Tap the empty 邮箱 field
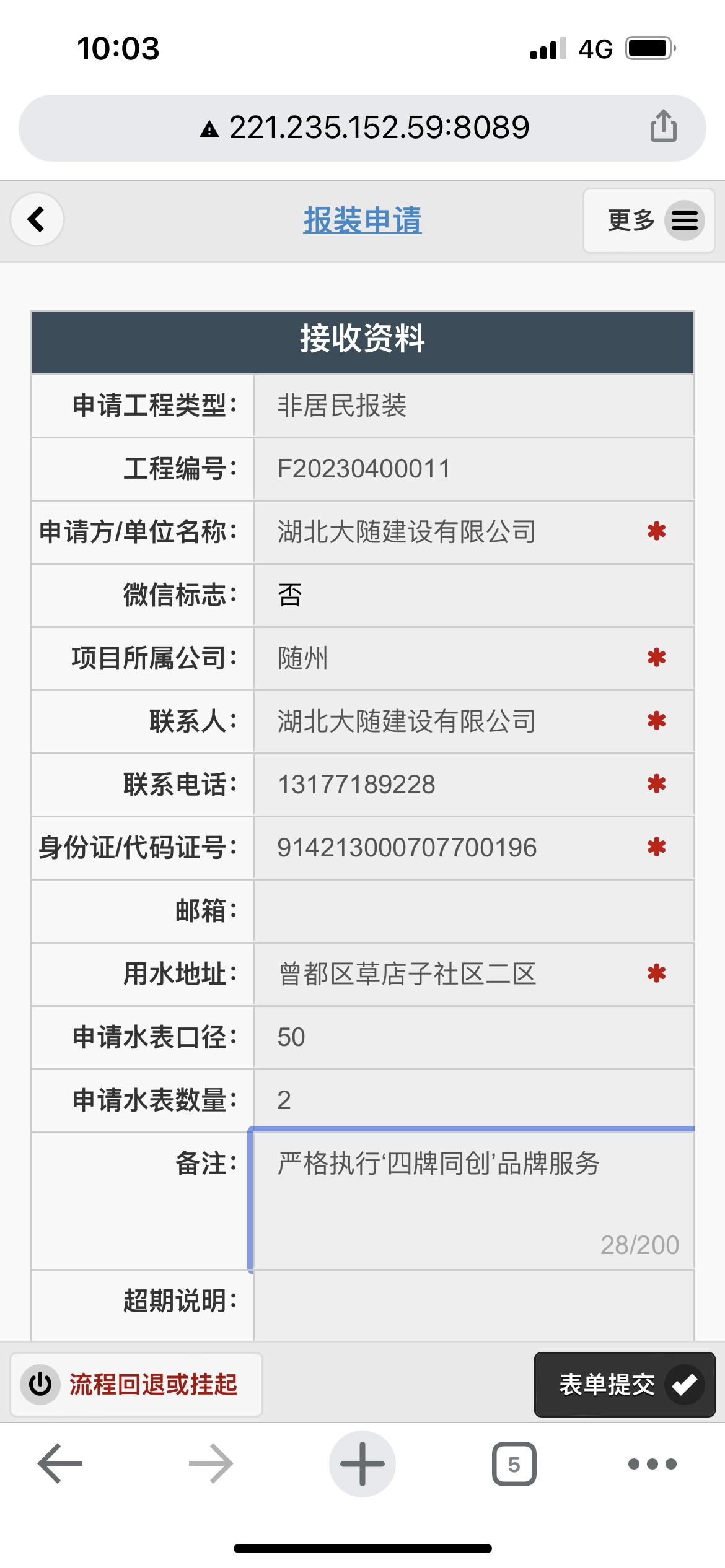Image resolution: width=725 pixels, height=1568 pixels. tap(473, 911)
